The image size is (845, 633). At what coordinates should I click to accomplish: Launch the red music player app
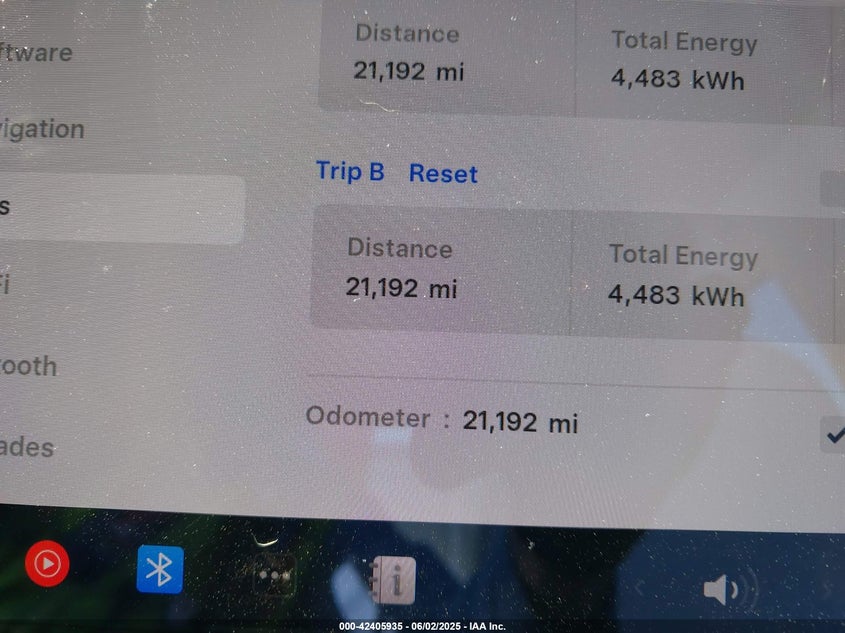coord(46,565)
